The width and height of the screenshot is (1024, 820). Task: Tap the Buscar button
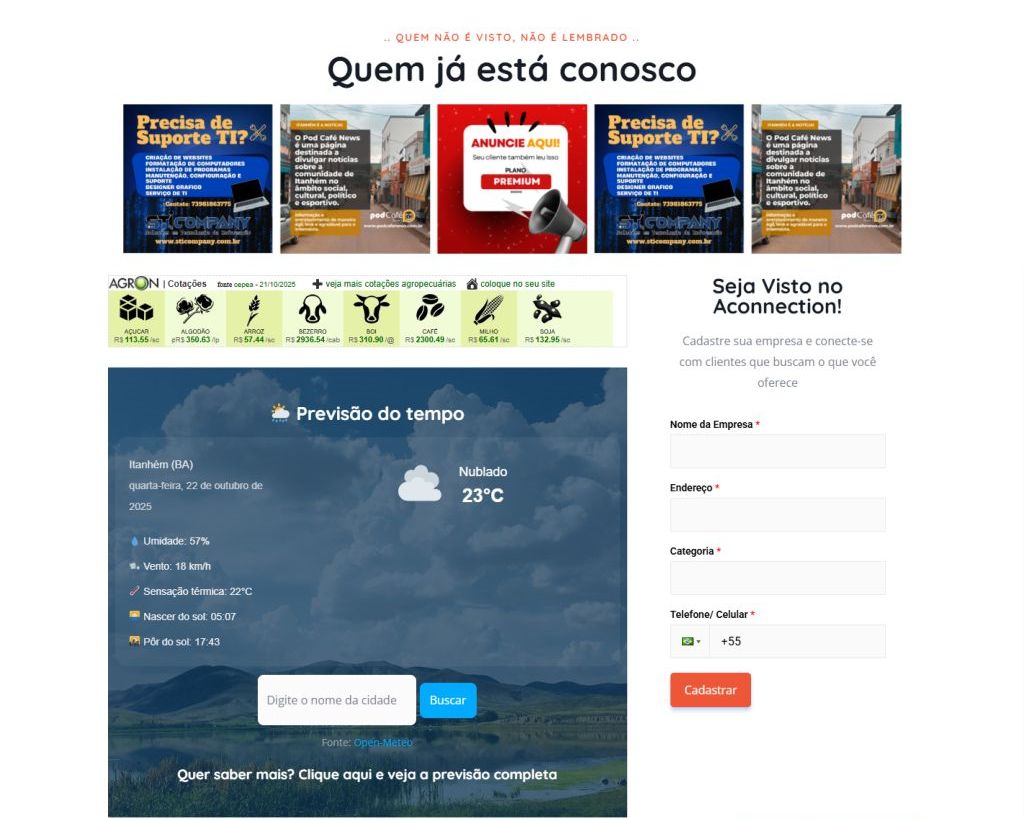(447, 700)
